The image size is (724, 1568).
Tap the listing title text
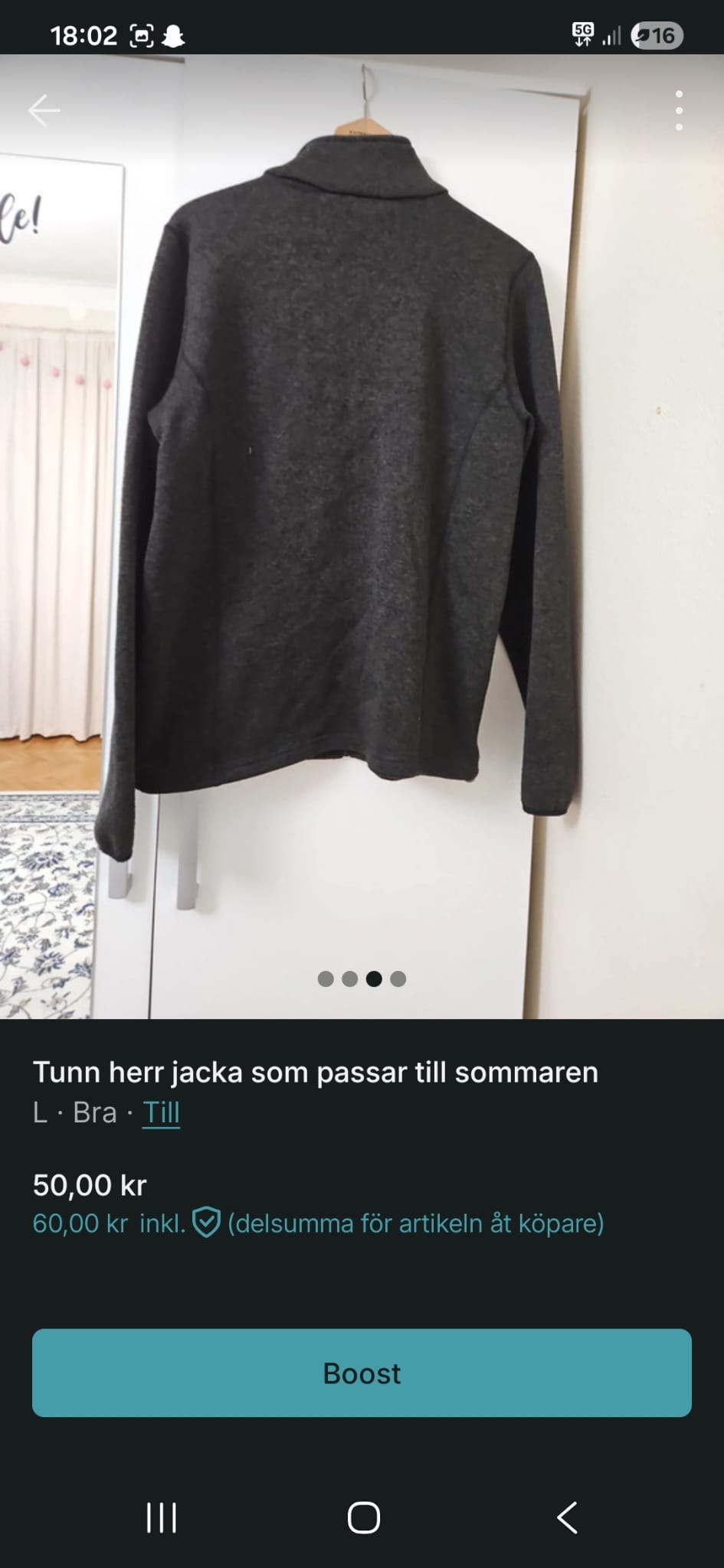(314, 1072)
